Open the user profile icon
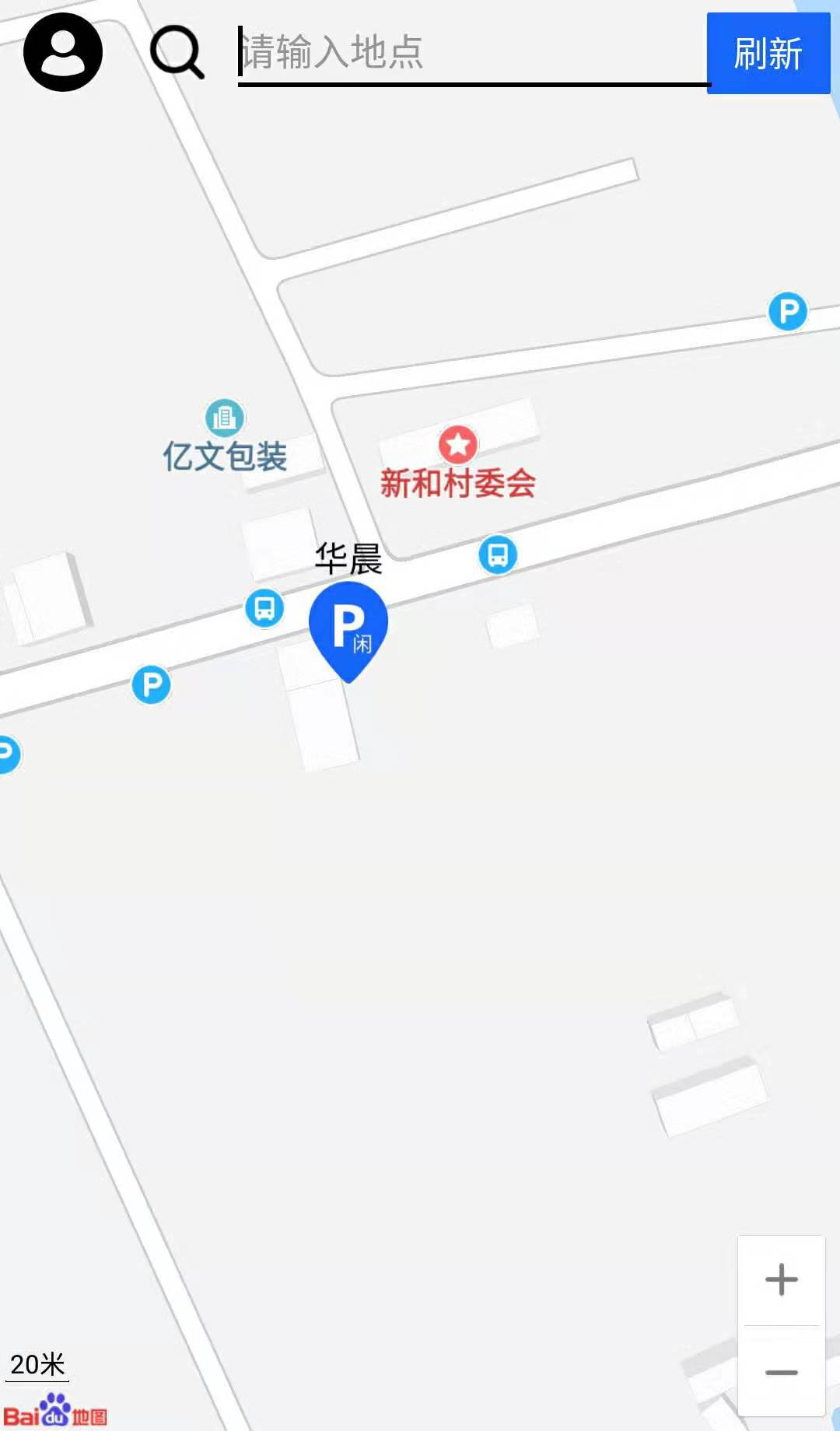The height and width of the screenshot is (1431, 840). [x=61, y=52]
